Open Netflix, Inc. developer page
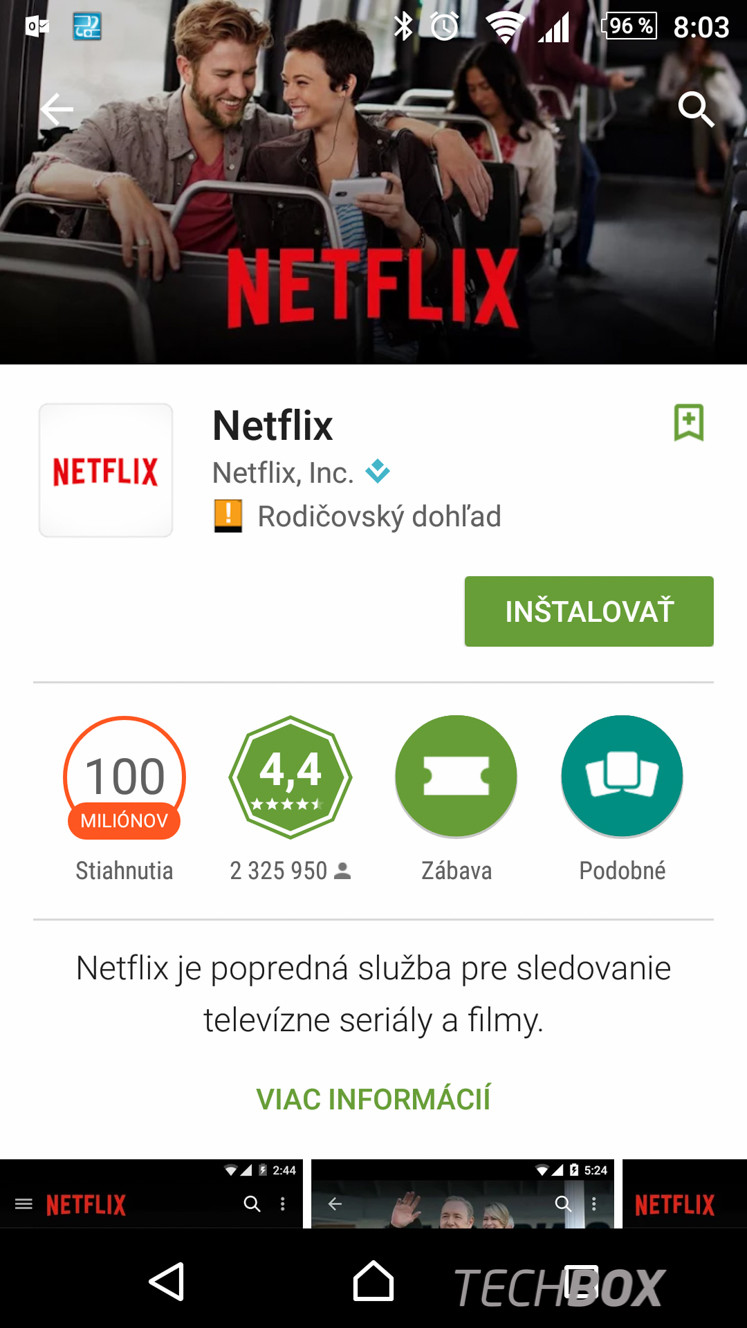The height and width of the screenshot is (1328, 747). (x=283, y=472)
